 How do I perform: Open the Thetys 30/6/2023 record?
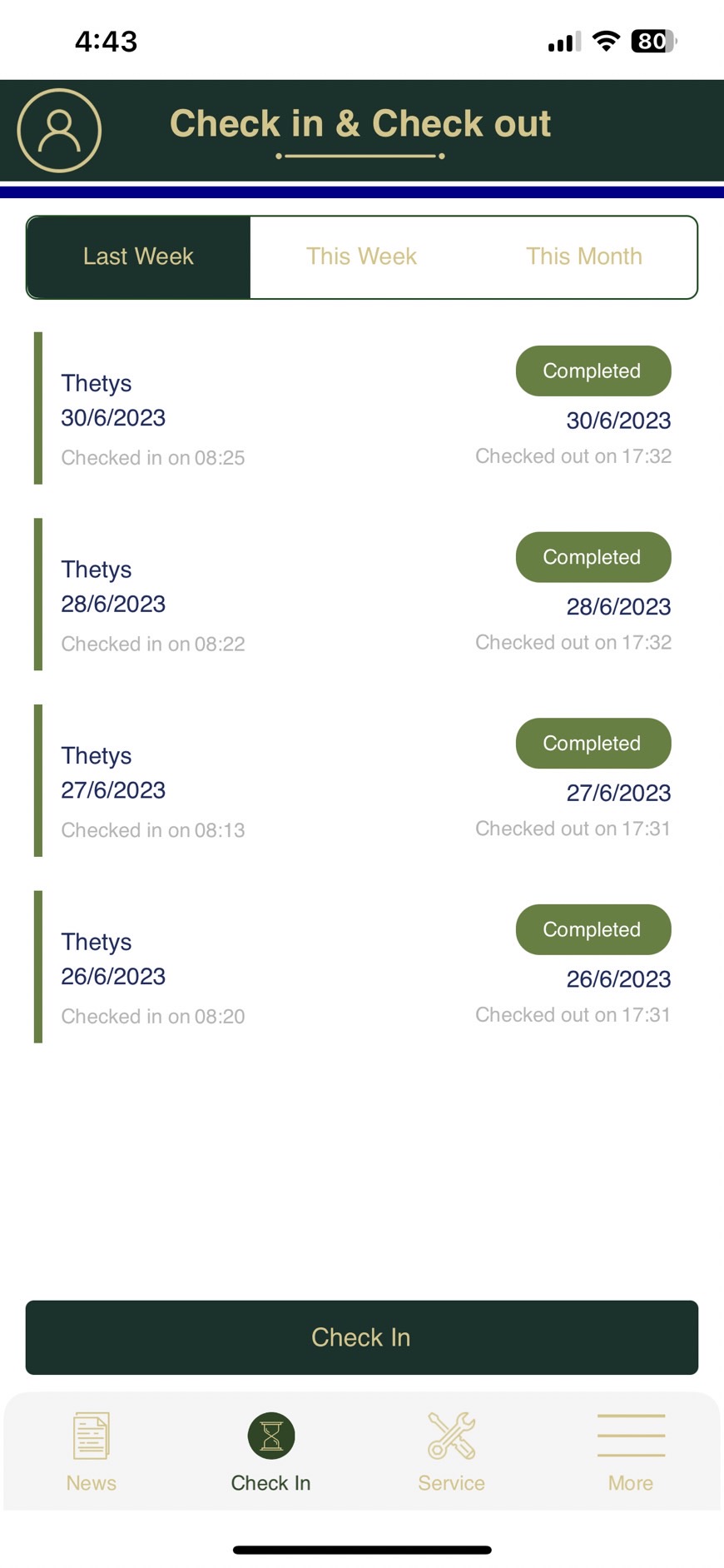click(361, 408)
